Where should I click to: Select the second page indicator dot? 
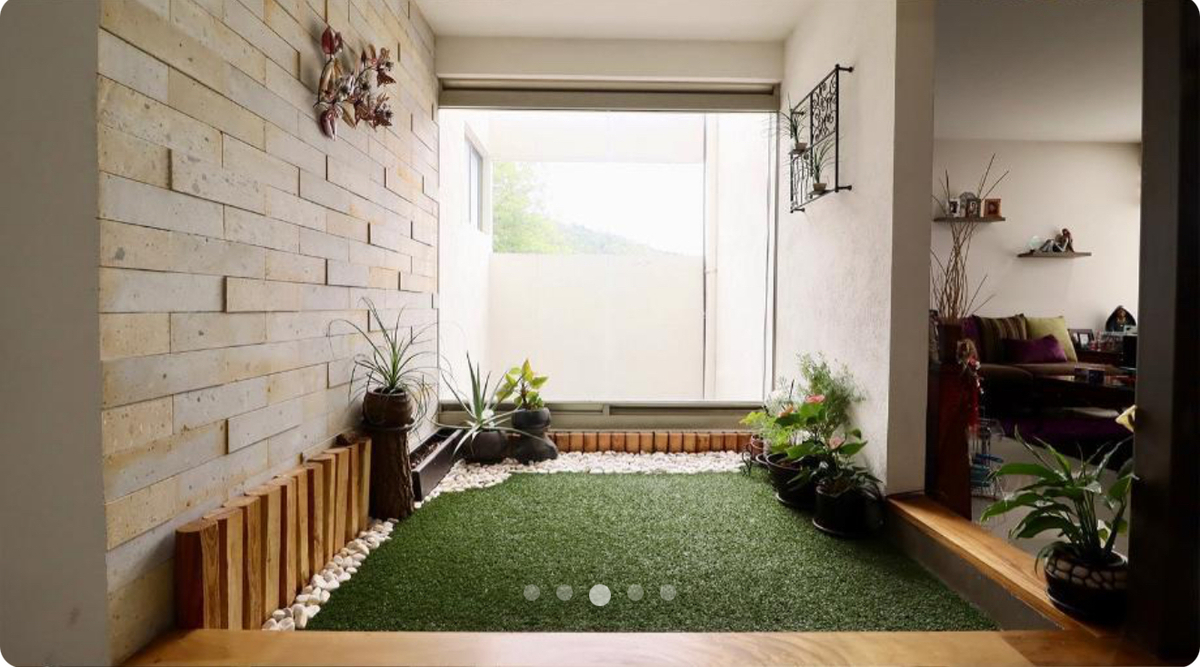point(564,592)
